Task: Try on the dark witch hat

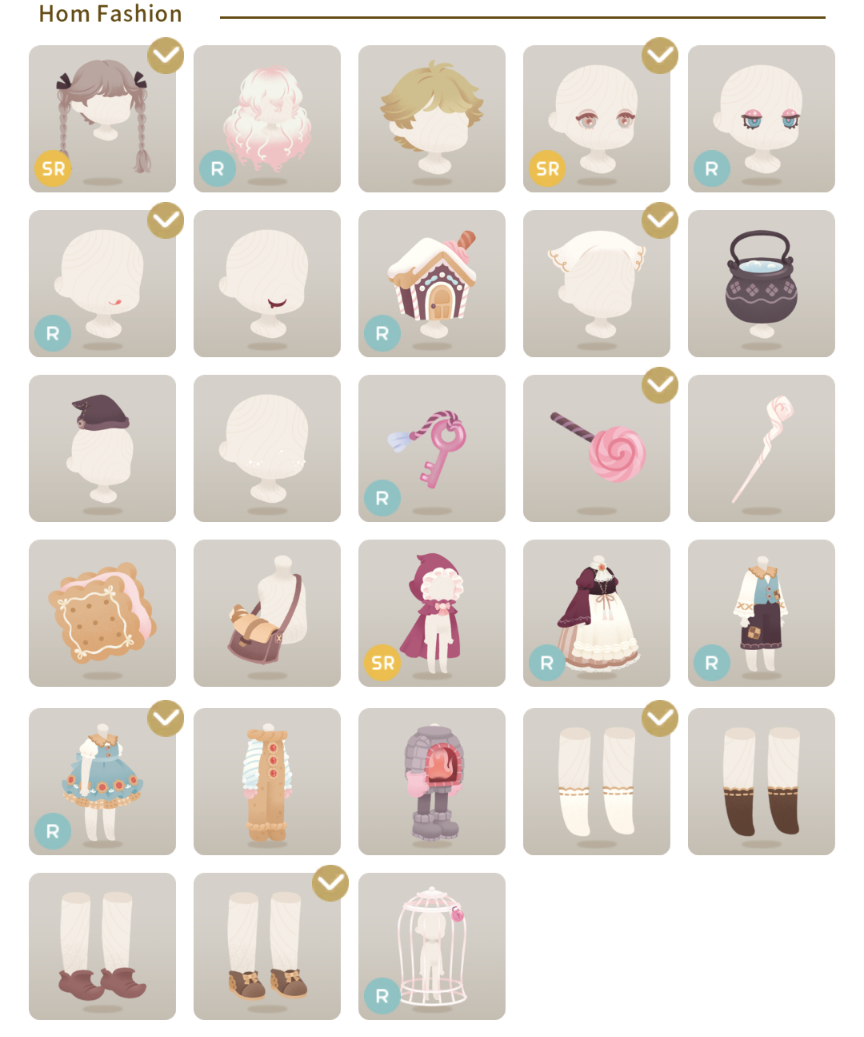Action: 102,448
